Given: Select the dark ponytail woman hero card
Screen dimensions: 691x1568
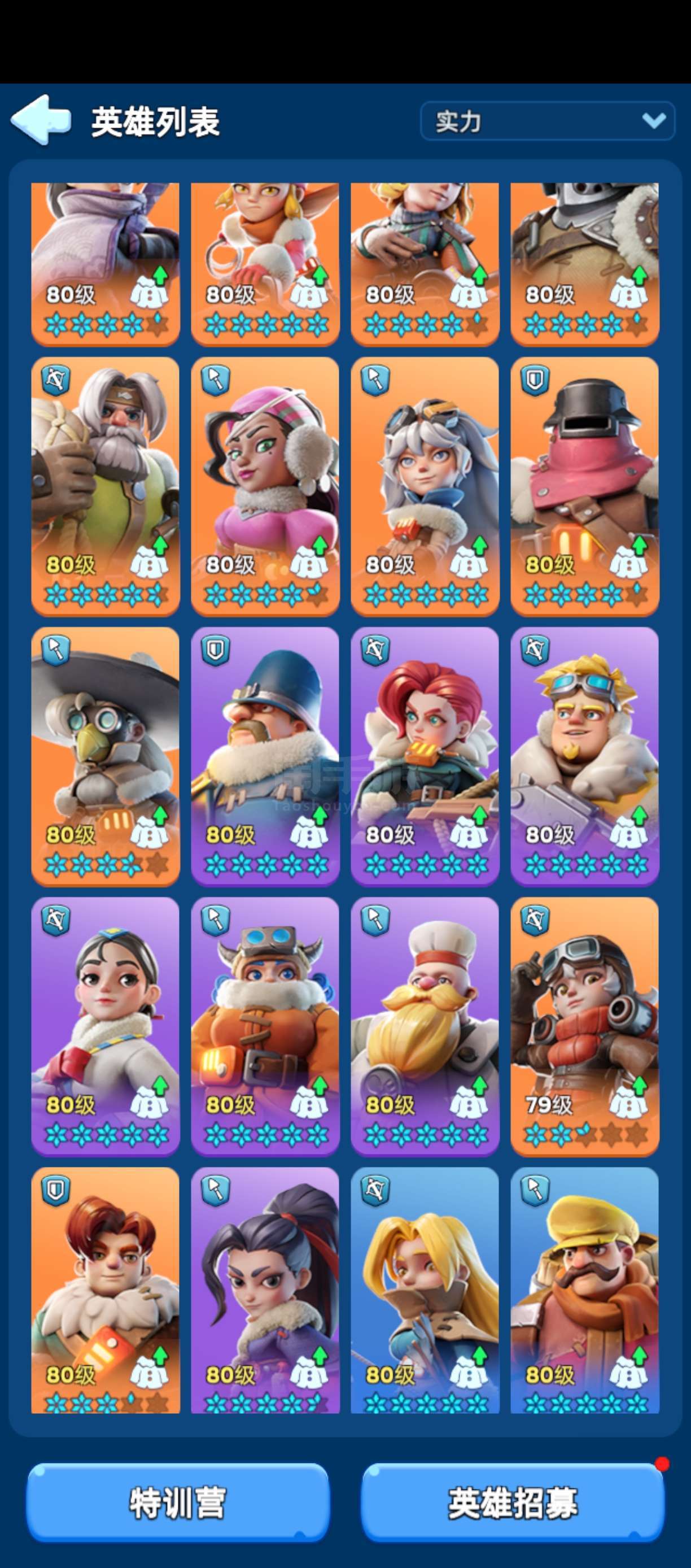Looking at the screenshot, I should pyautogui.click(x=265, y=1291).
